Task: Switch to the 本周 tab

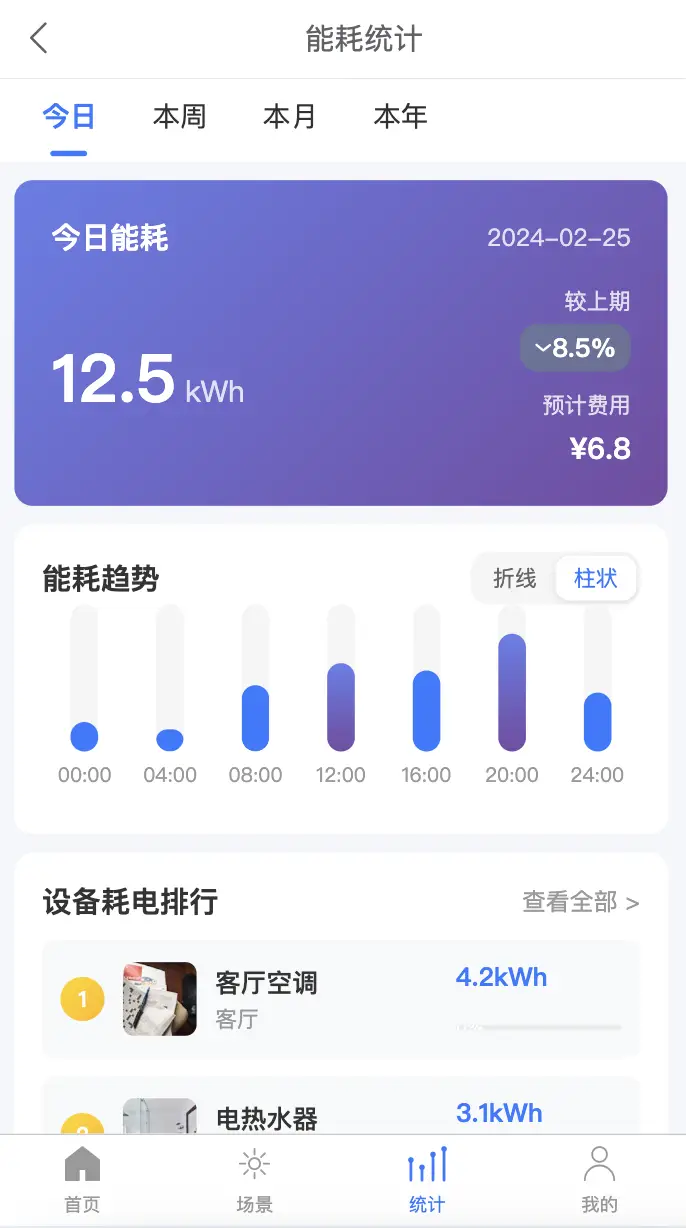Action: coord(180,117)
